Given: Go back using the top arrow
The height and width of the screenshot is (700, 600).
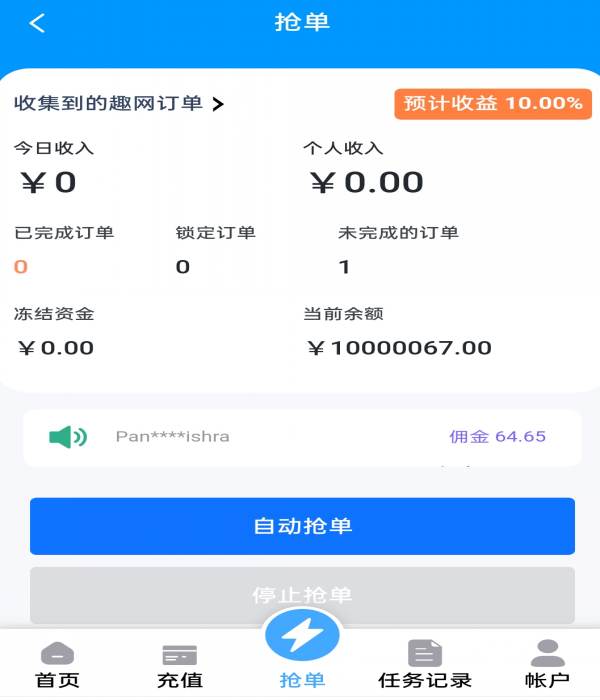Looking at the screenshot, I should click(38, 23).
